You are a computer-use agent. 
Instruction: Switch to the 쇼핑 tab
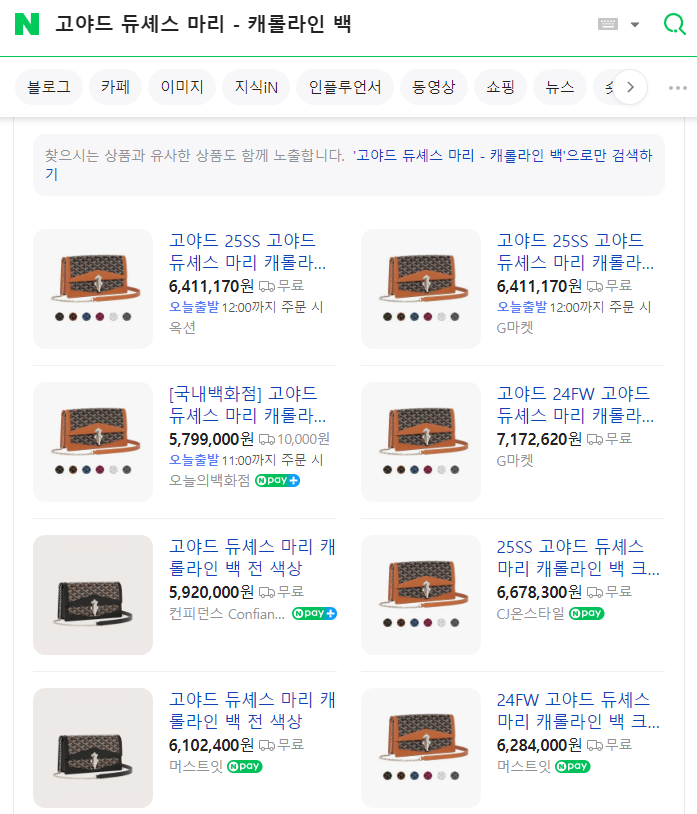[x=499, y=87]
